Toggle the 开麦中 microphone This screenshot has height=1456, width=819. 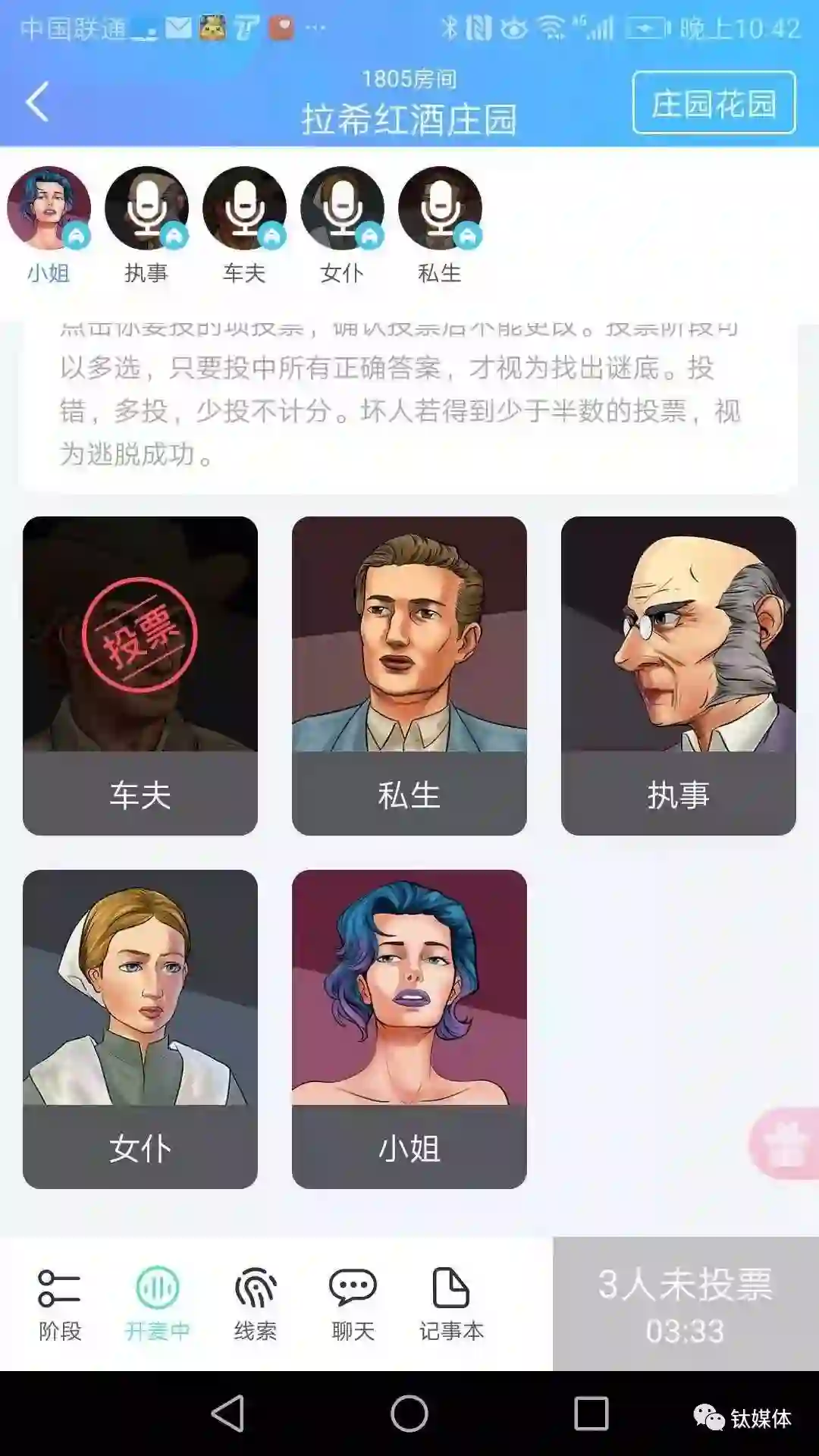[157, 1304]
